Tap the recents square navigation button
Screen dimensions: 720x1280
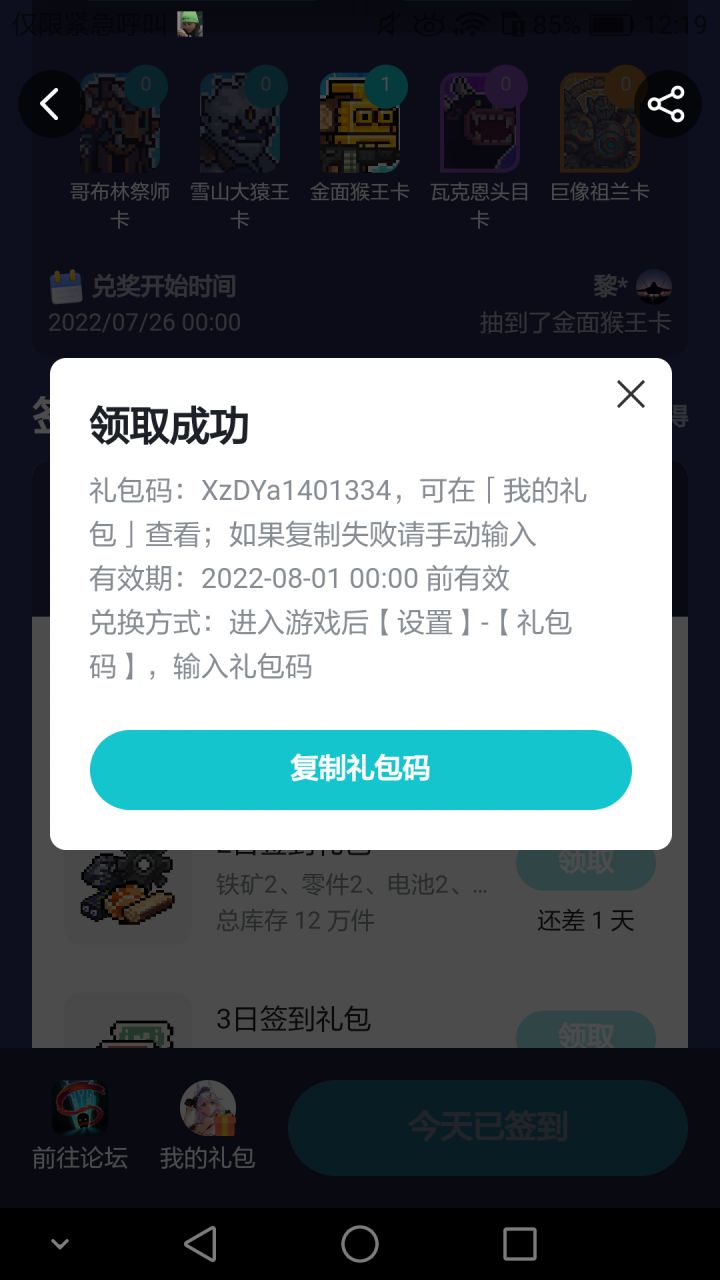click(x=518, y=1243)
